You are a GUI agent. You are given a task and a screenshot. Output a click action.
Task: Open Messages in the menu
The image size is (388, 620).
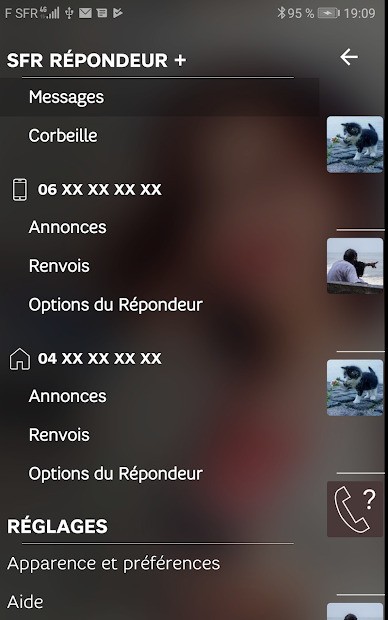(x=159, y=97)
